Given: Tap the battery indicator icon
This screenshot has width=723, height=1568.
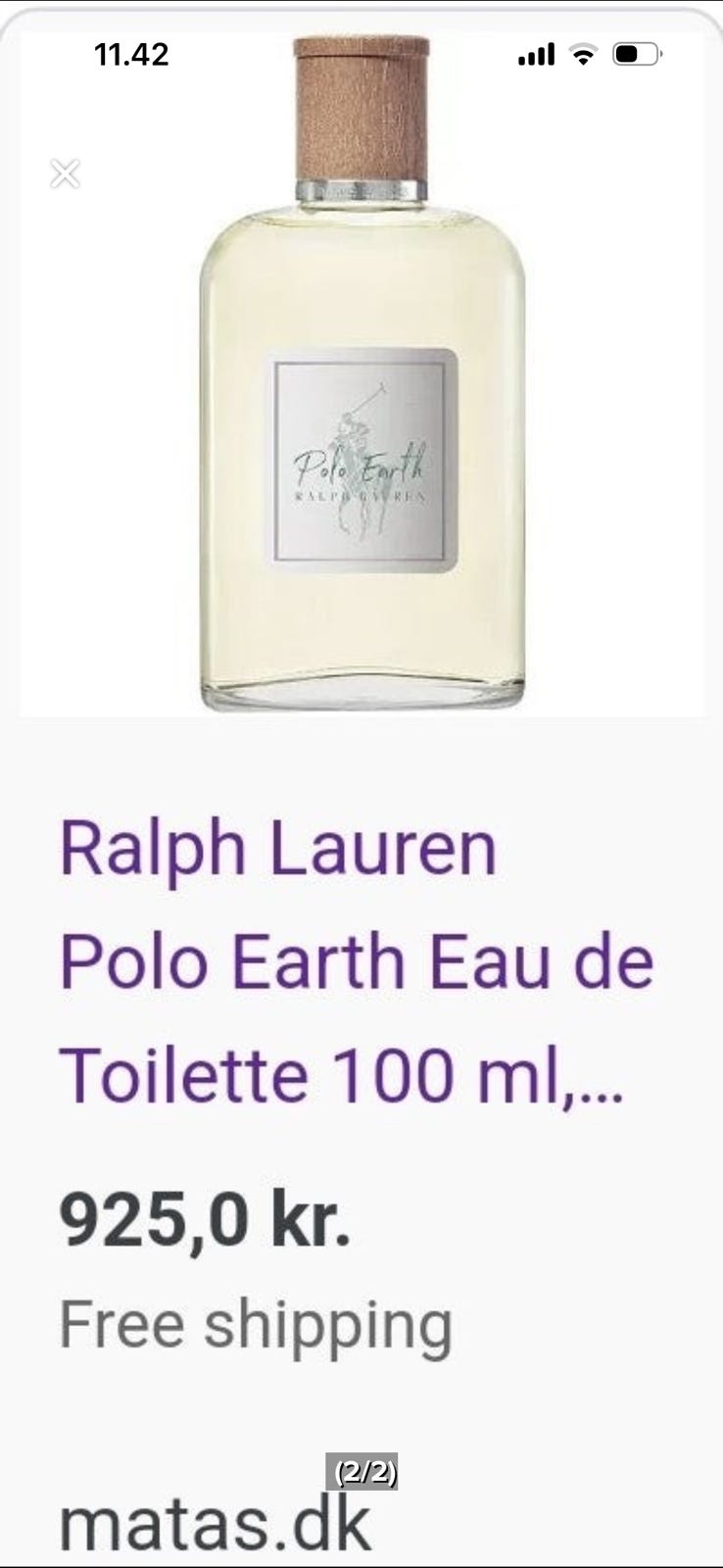Looking at the screenshot, I should click(637, 55).
